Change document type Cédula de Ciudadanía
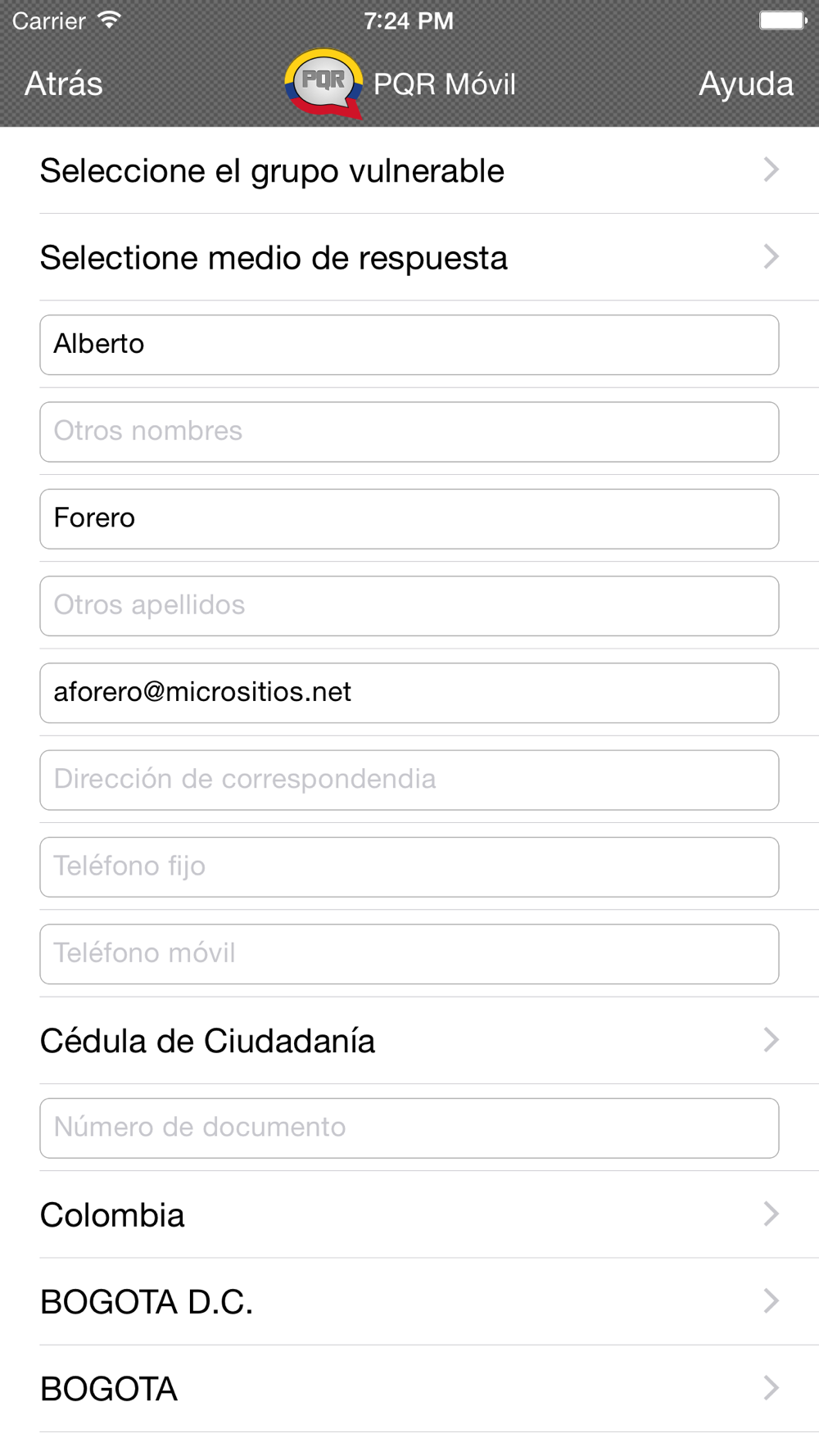The height and width of the screenshot is (1456, 819). tap(409, 1041)
